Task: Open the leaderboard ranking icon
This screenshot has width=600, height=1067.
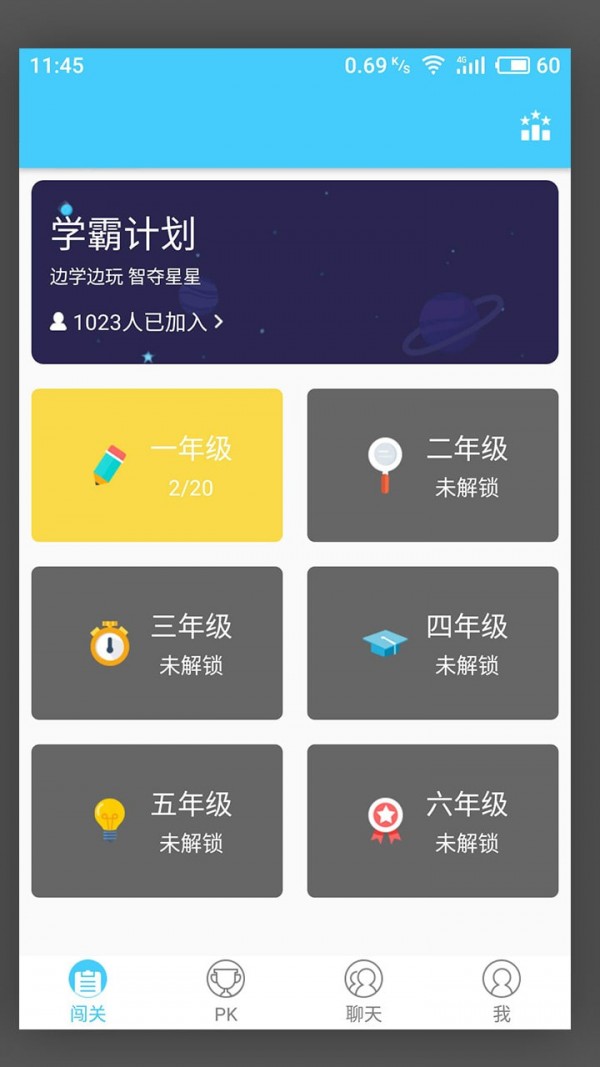Action: click(x=535, y=127)
